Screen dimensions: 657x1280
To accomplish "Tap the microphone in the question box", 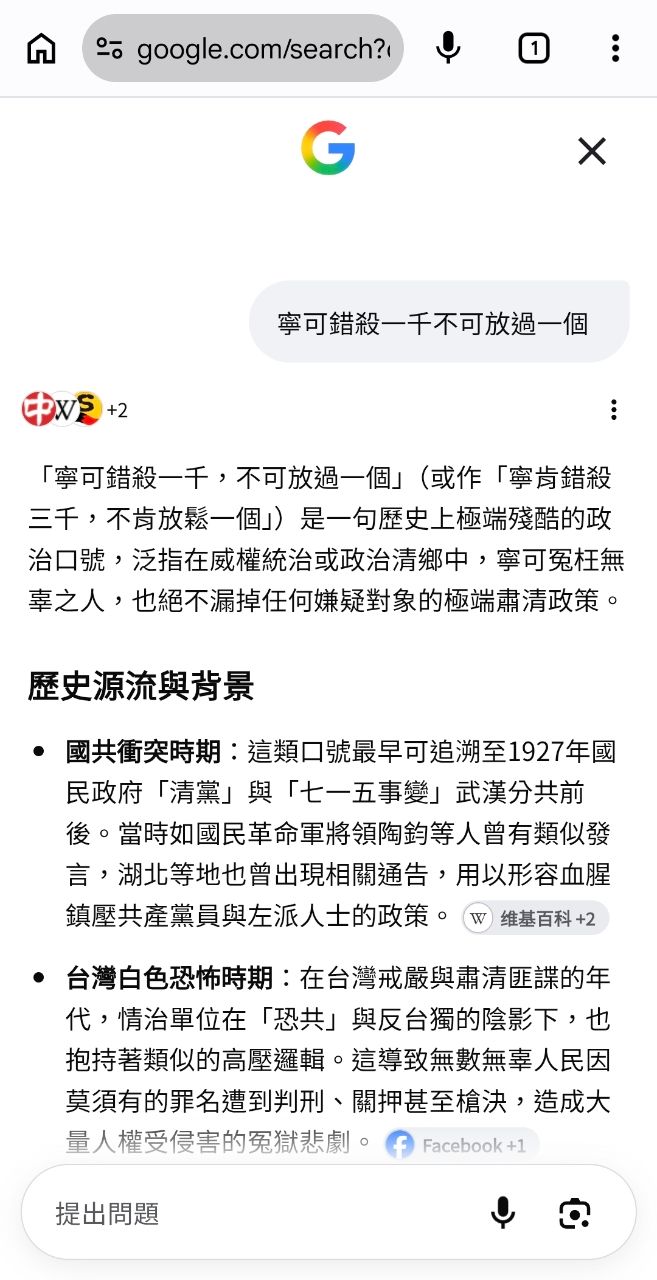I will click(x=503, y=1214).
